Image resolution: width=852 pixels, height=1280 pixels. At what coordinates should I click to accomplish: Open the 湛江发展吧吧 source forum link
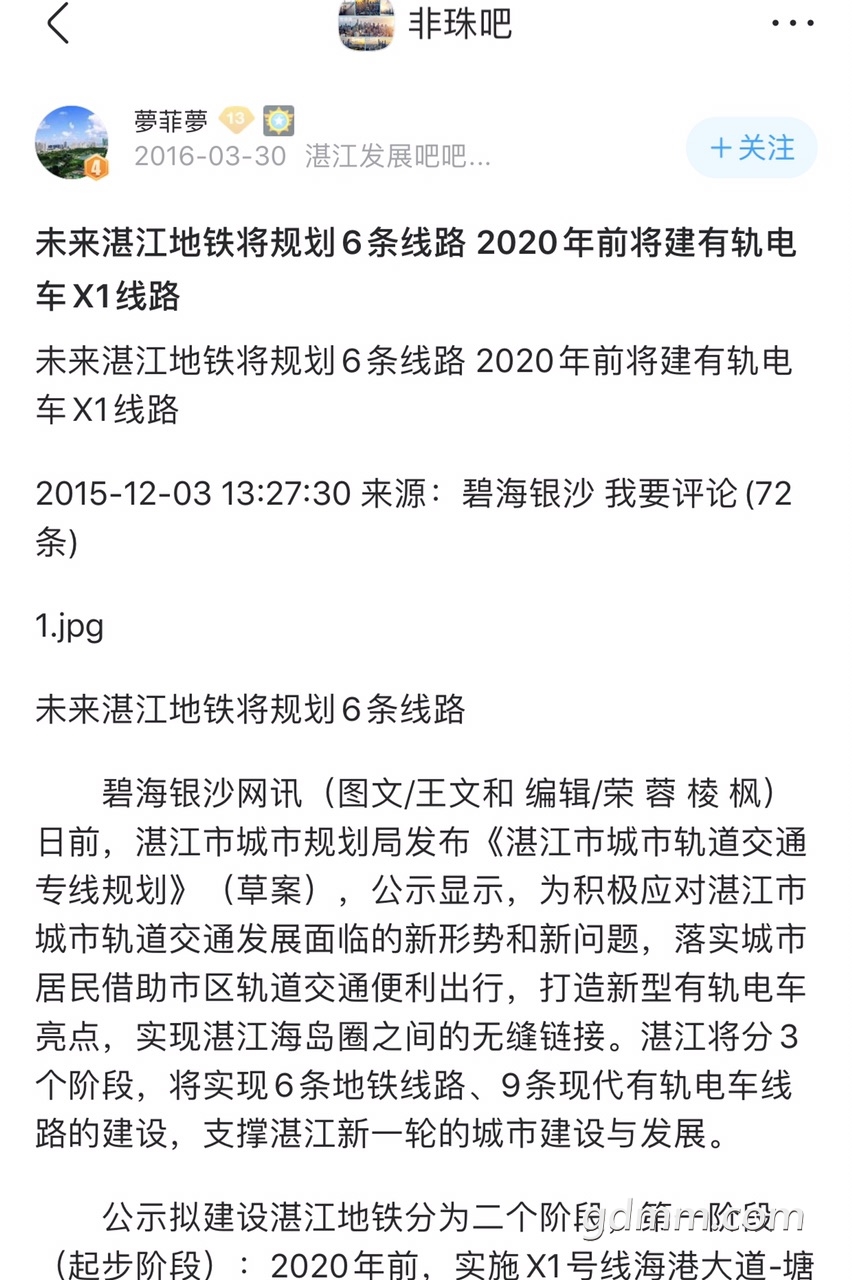tap(398, 157)
